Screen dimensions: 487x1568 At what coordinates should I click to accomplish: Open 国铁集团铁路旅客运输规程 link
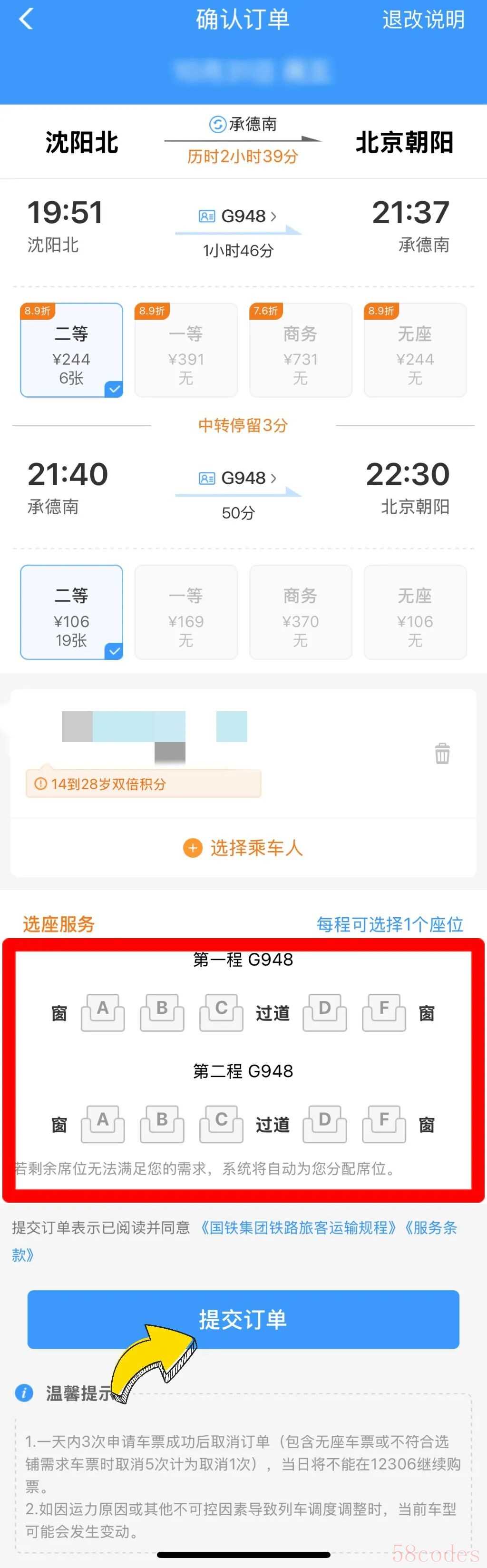point(298,1228)
